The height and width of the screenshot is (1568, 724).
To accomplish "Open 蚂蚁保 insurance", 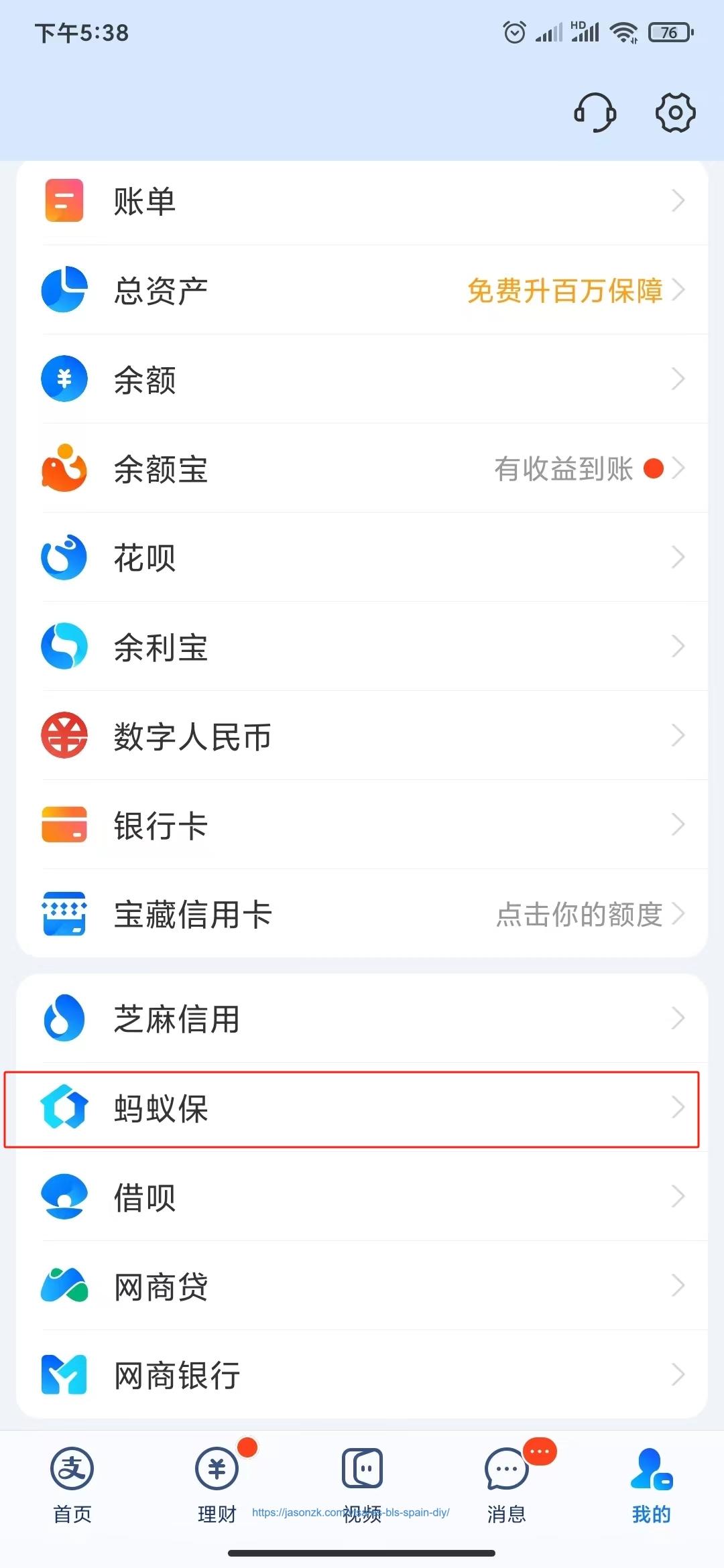I will click(x=362, y=1108).
